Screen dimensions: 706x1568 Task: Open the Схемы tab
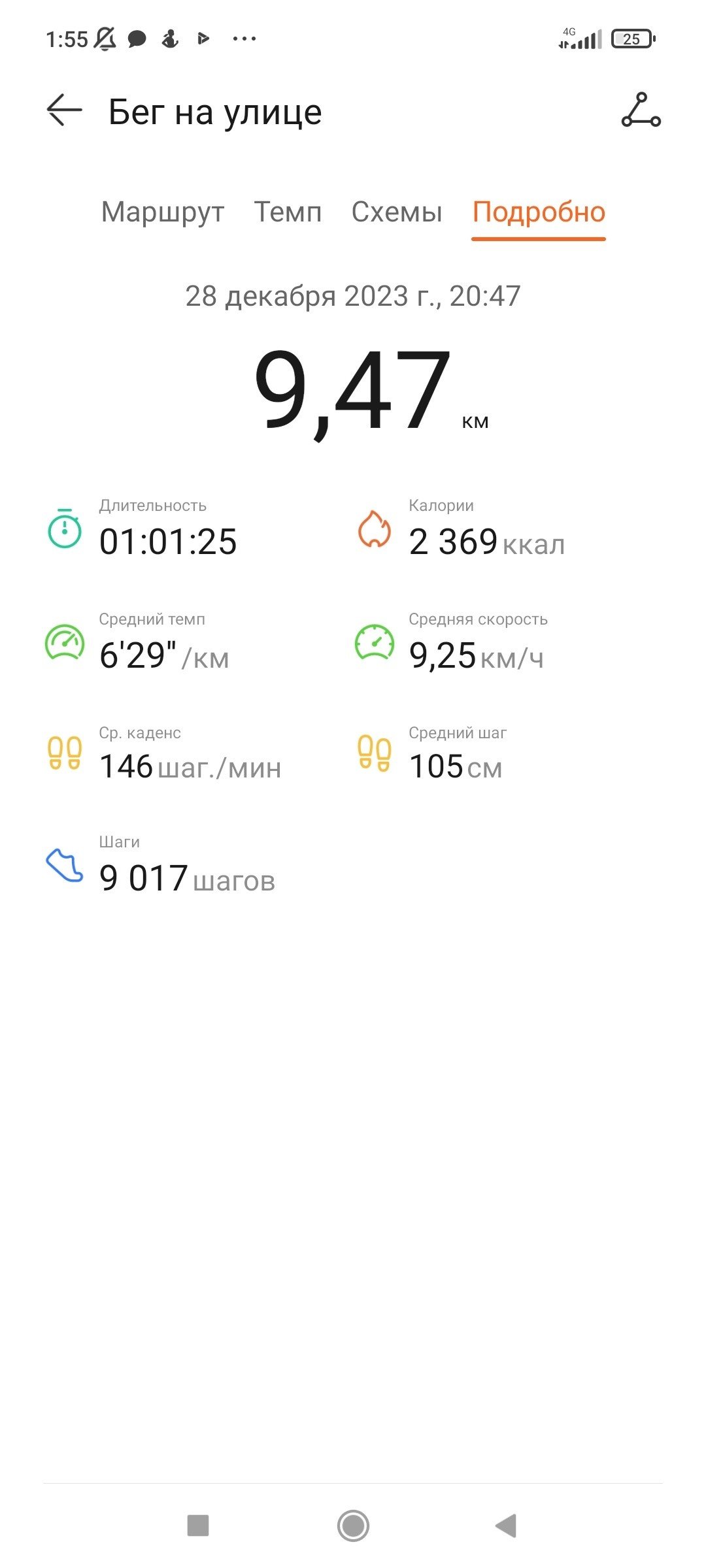[397, 212]
